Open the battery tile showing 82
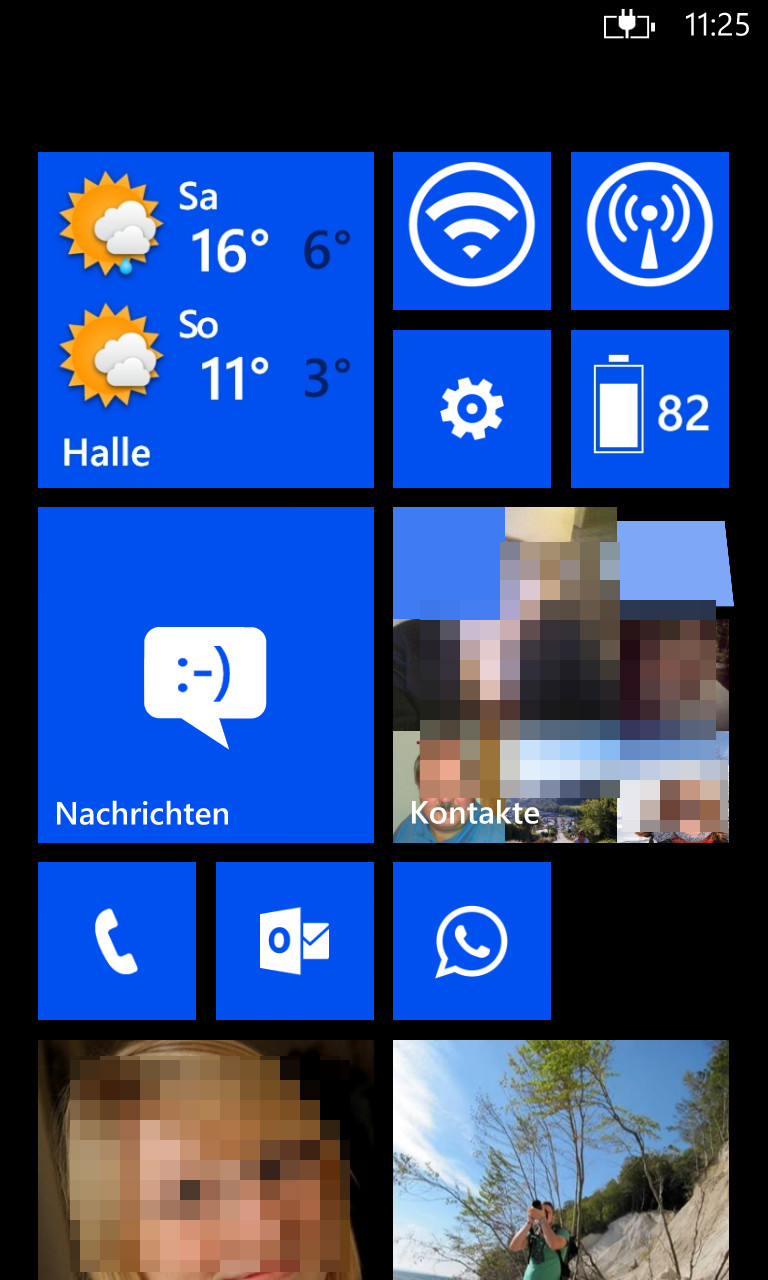Image resolution: width=768 pixels, height=1280 pixels. (650, 409)
